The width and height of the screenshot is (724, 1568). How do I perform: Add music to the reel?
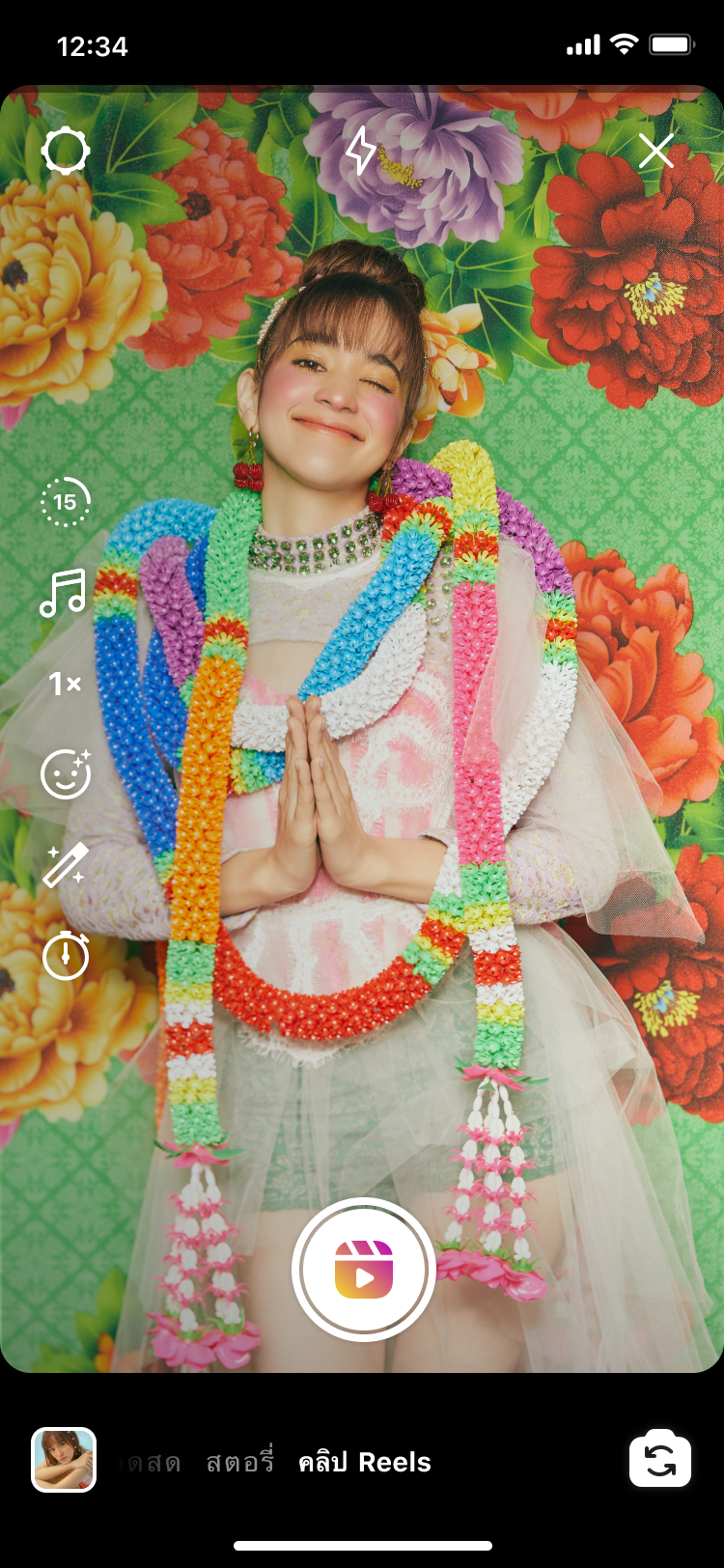pos(64,593)
